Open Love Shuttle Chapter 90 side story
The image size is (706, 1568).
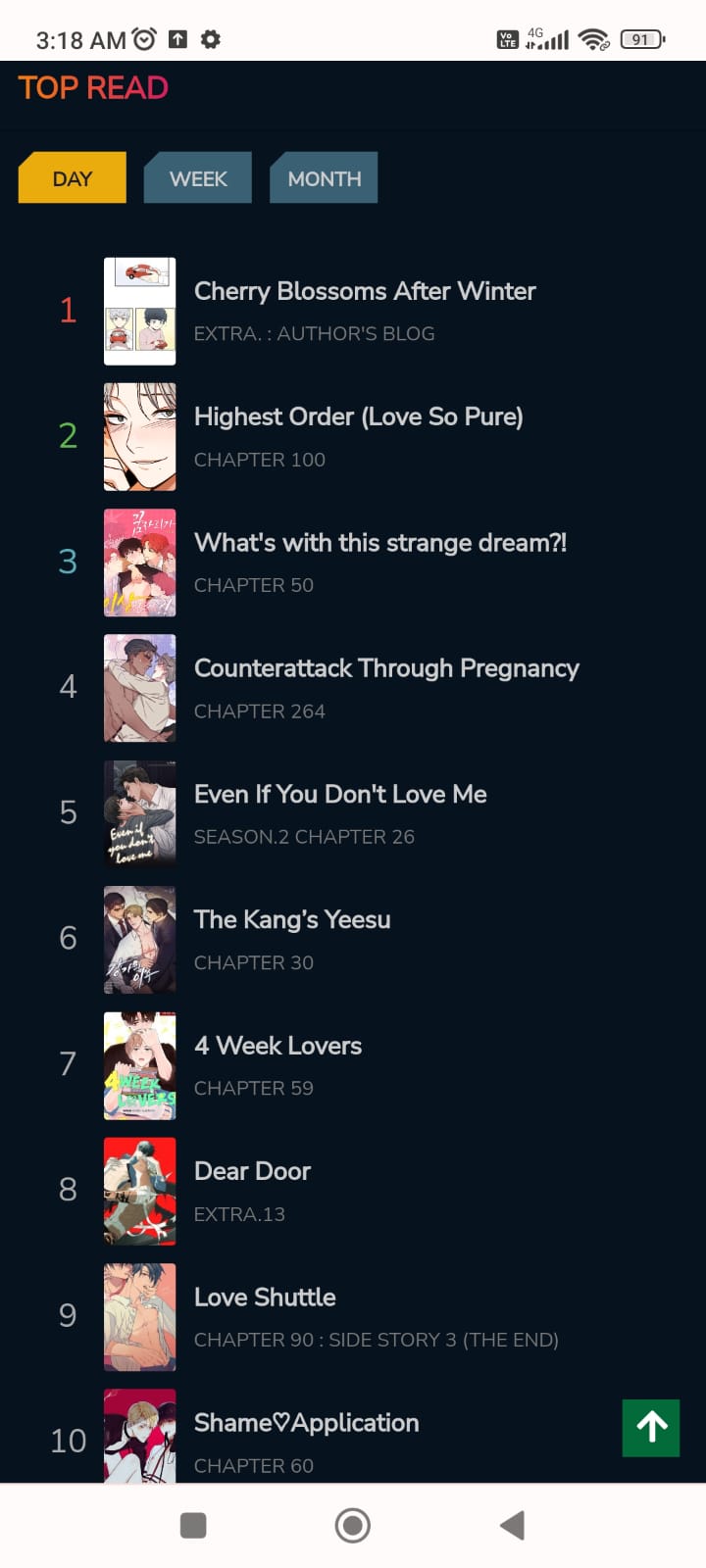(x=377, y=1340)
